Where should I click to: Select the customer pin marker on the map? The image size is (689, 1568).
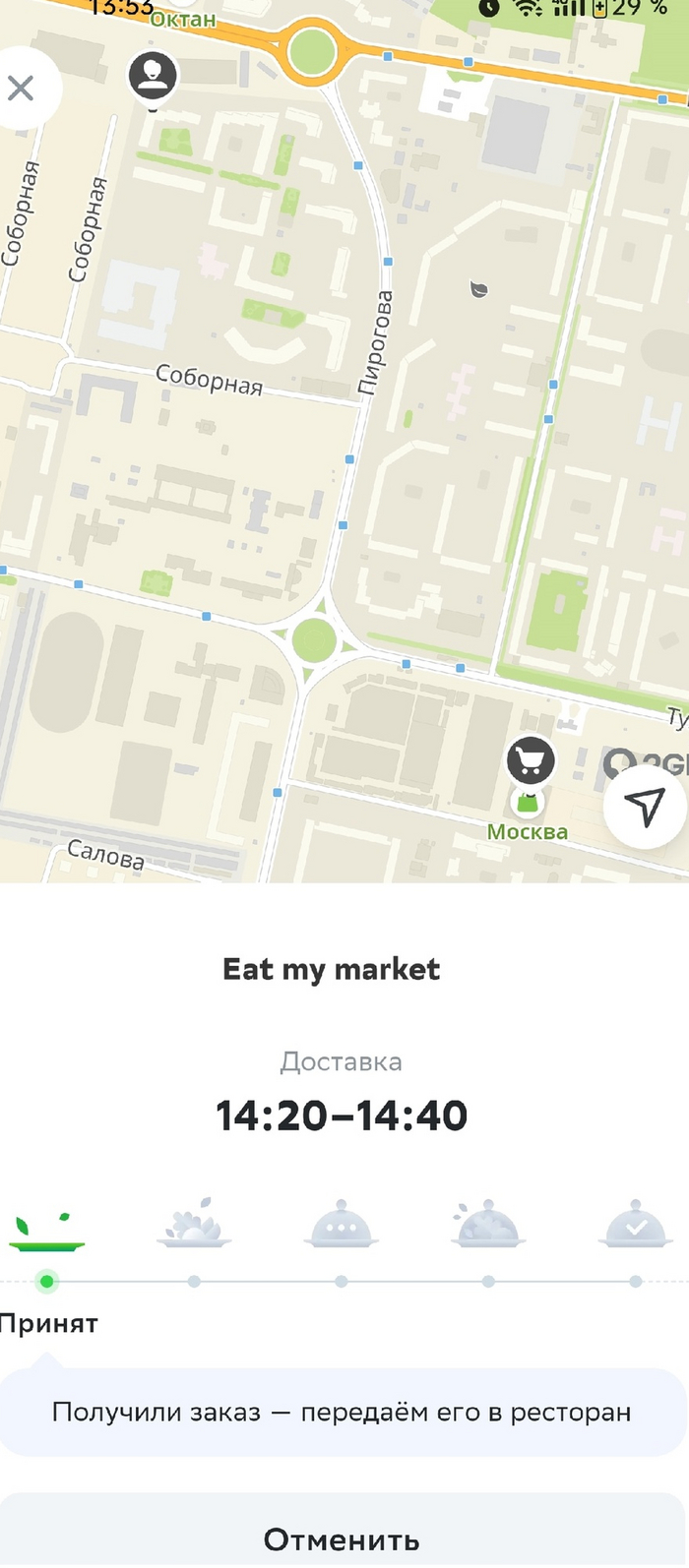(x=153, y=76)
